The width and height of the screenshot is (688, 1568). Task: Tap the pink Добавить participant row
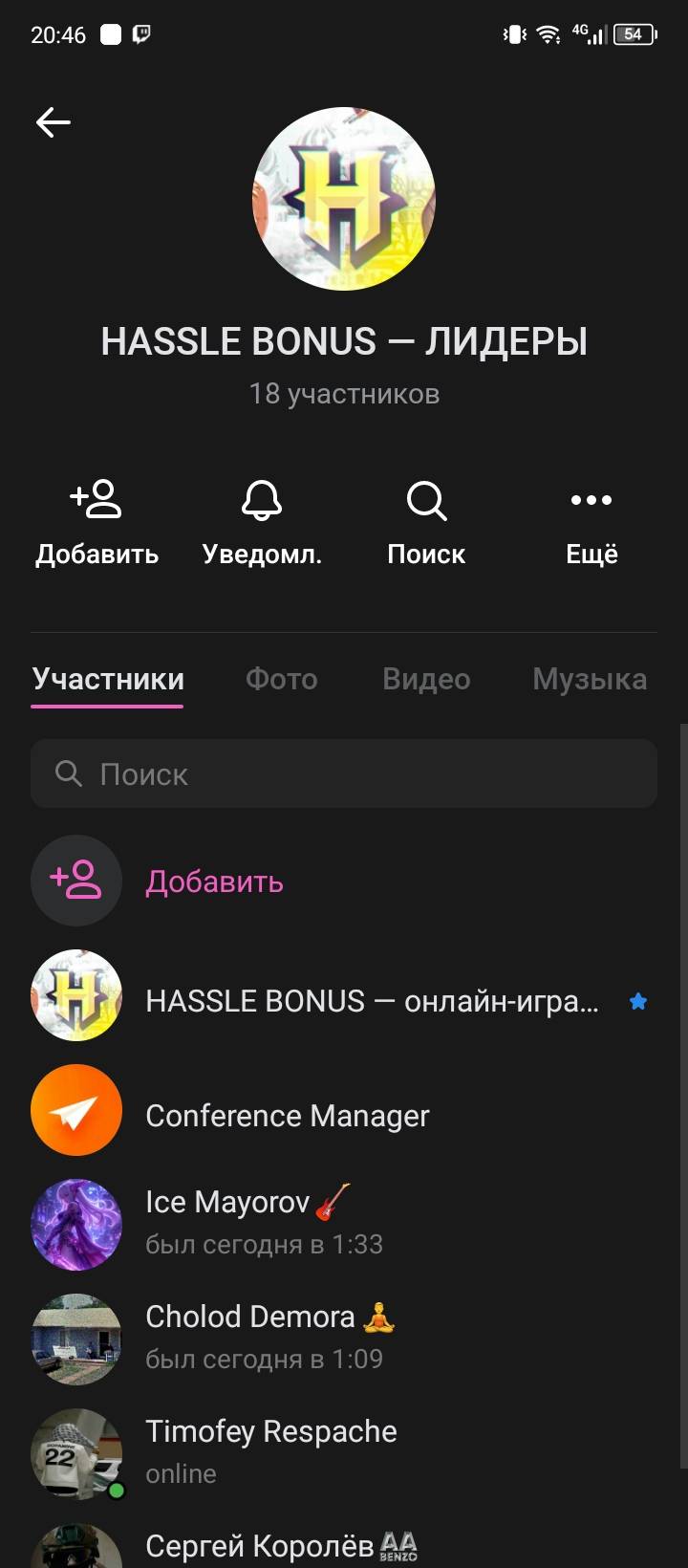click(x=214, y=881)
